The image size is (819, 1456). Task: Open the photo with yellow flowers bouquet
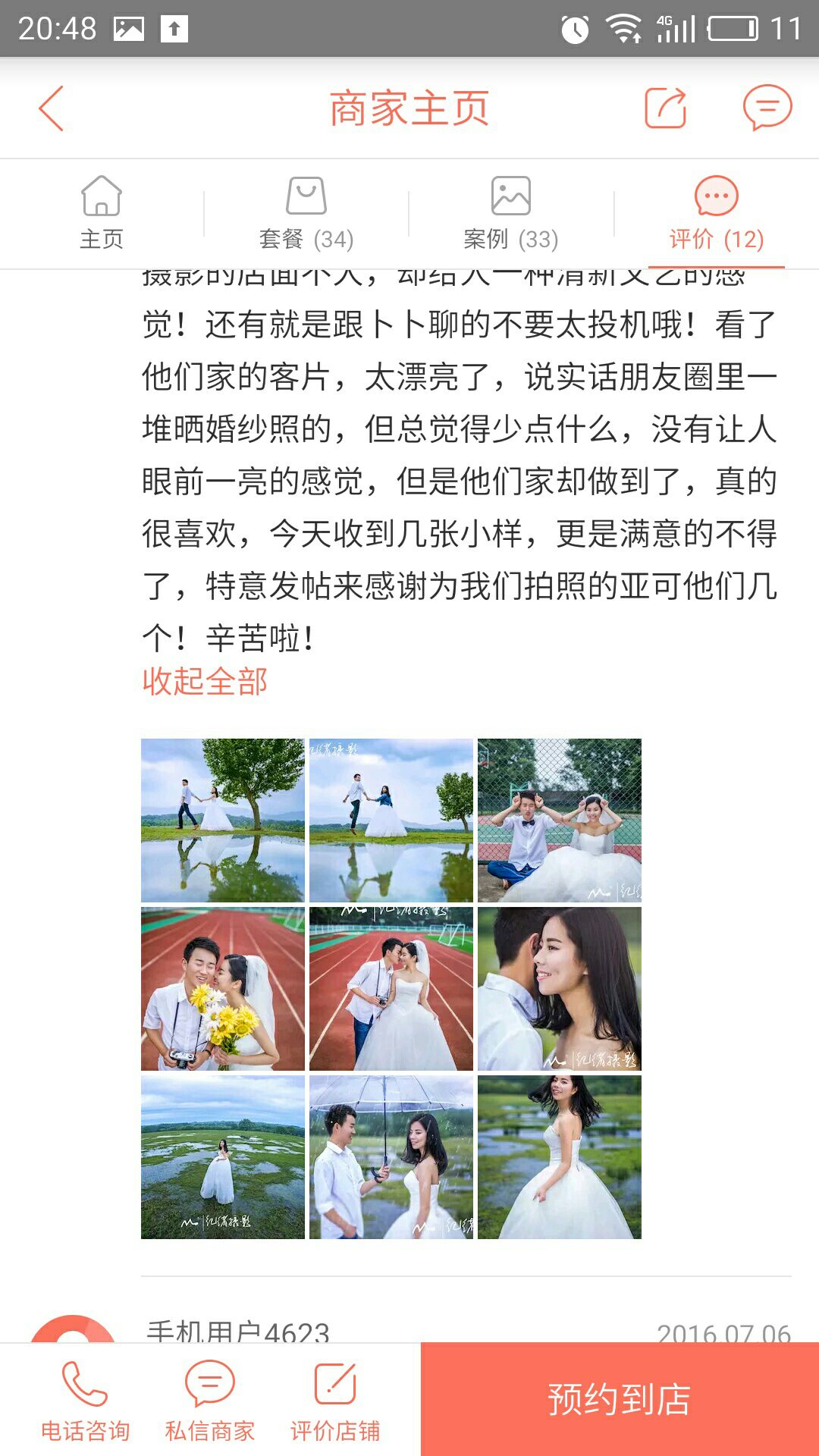[x=223, y=989]
